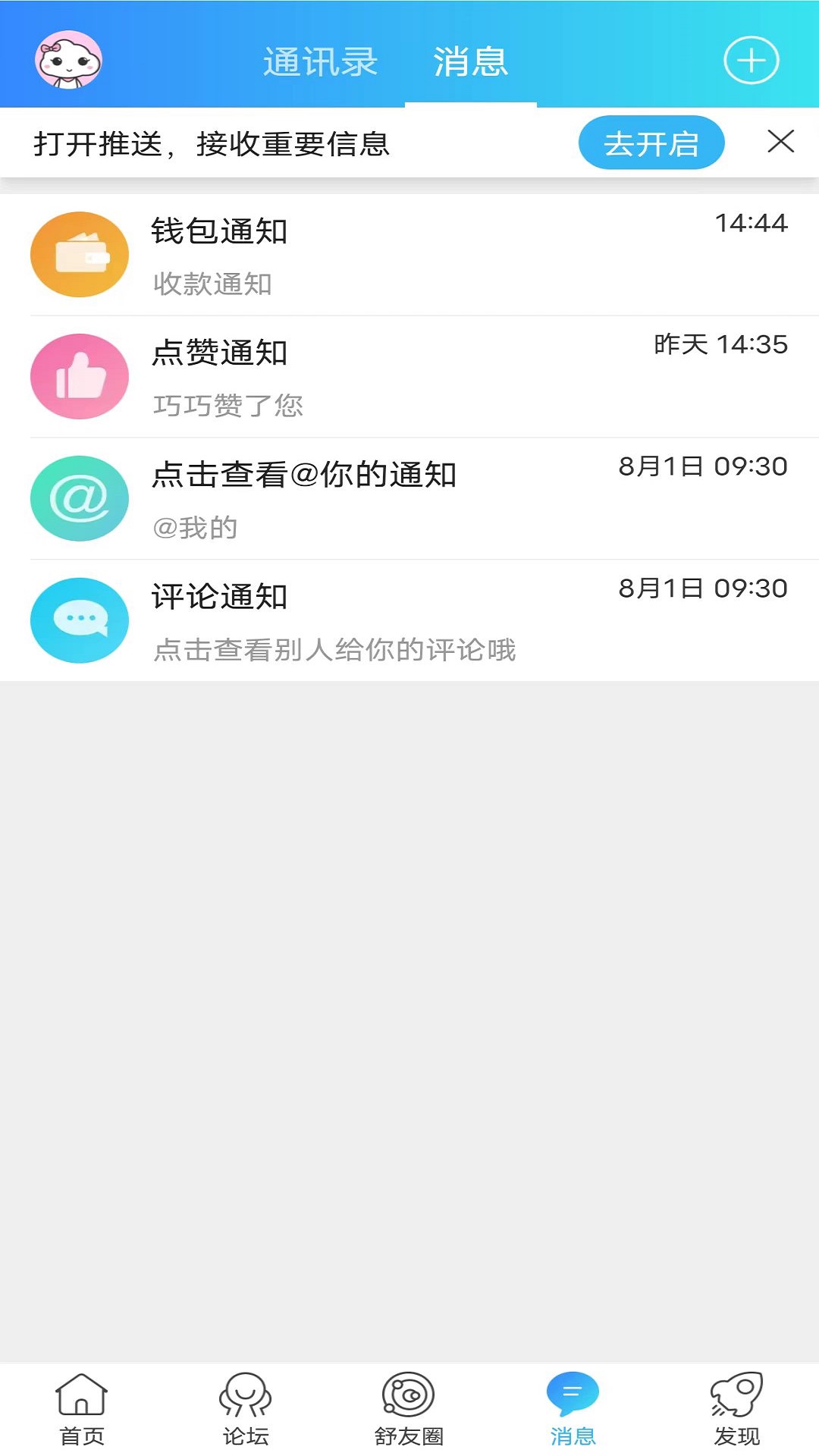
Task: Dismiss the push notification banner with X
Action: 780,142
